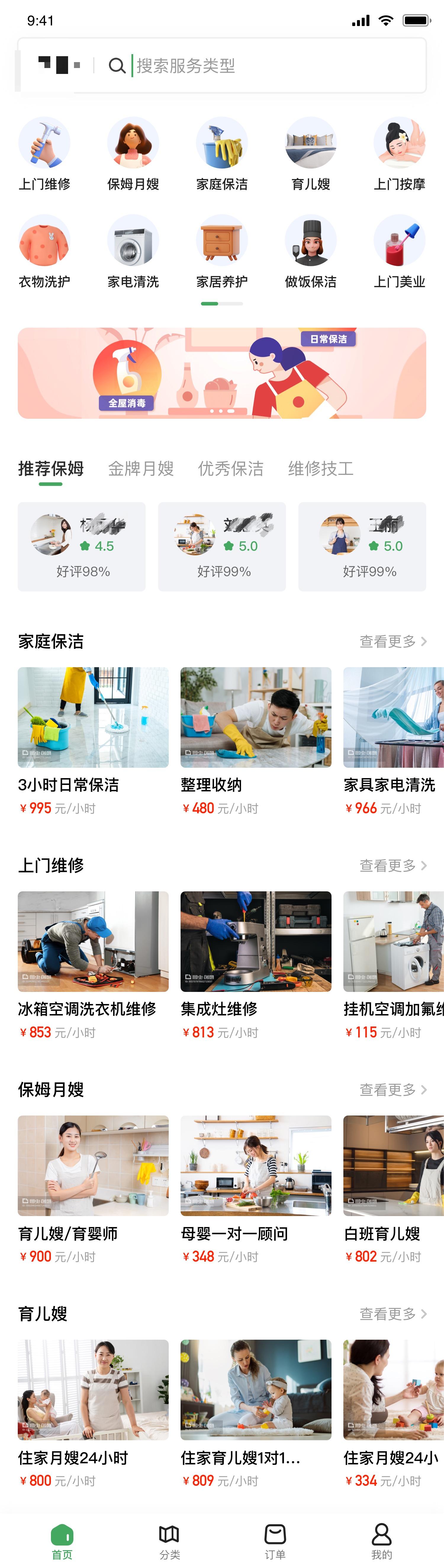Switch to the 优秀保洁 tab
444x1568 pixels.
pyautogui.click(x=231, y=469)
